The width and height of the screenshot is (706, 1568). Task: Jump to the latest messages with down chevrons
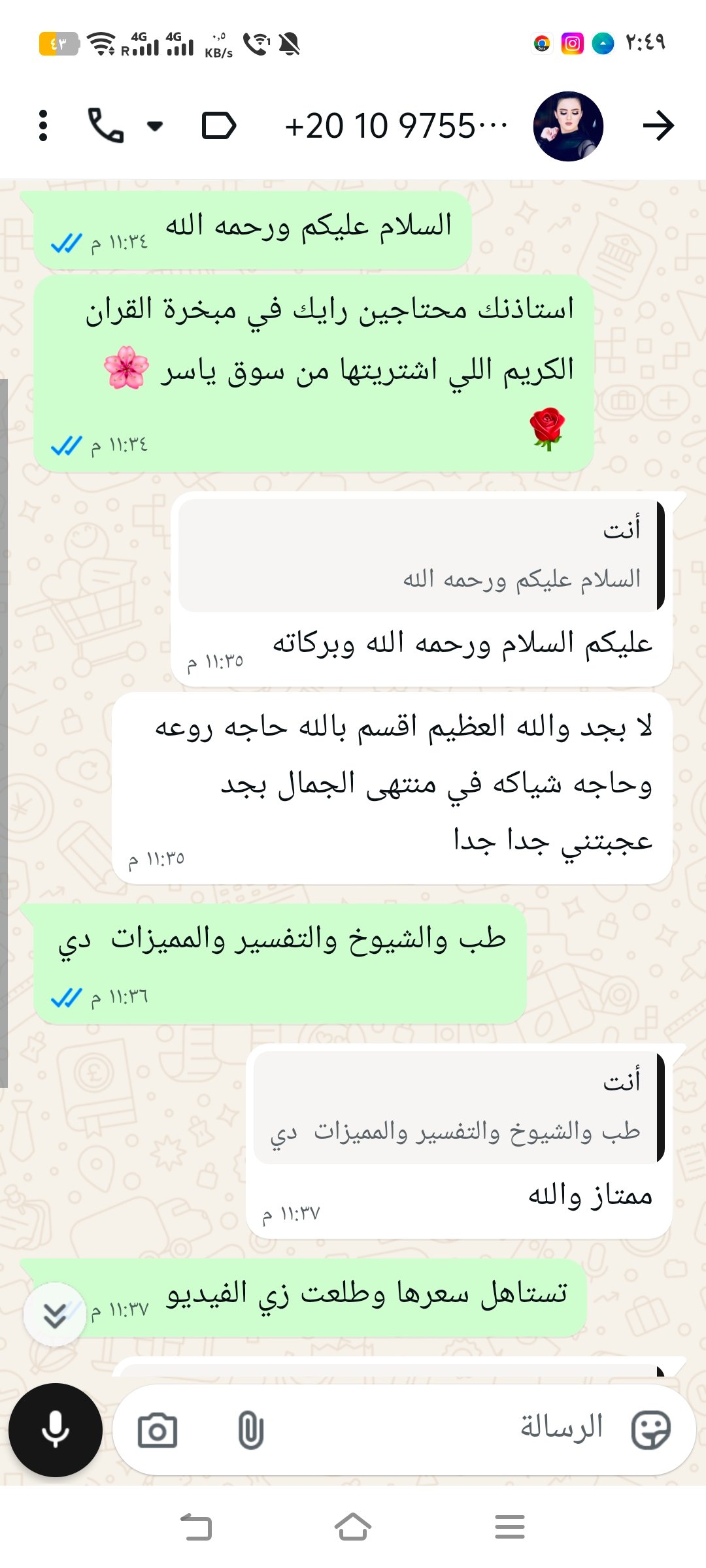point(55,1314)
